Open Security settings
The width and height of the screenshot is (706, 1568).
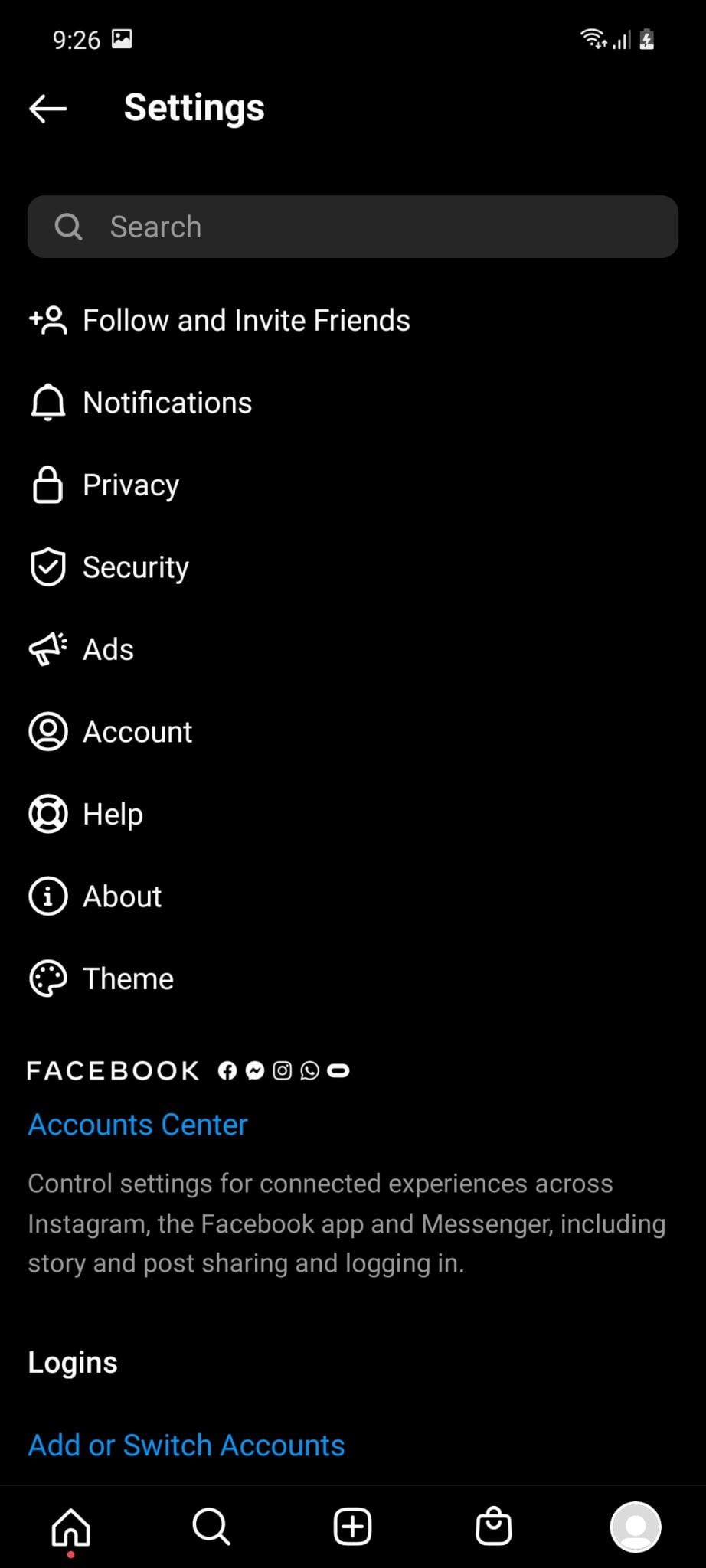pyautogui.click(x=353, y=567)
